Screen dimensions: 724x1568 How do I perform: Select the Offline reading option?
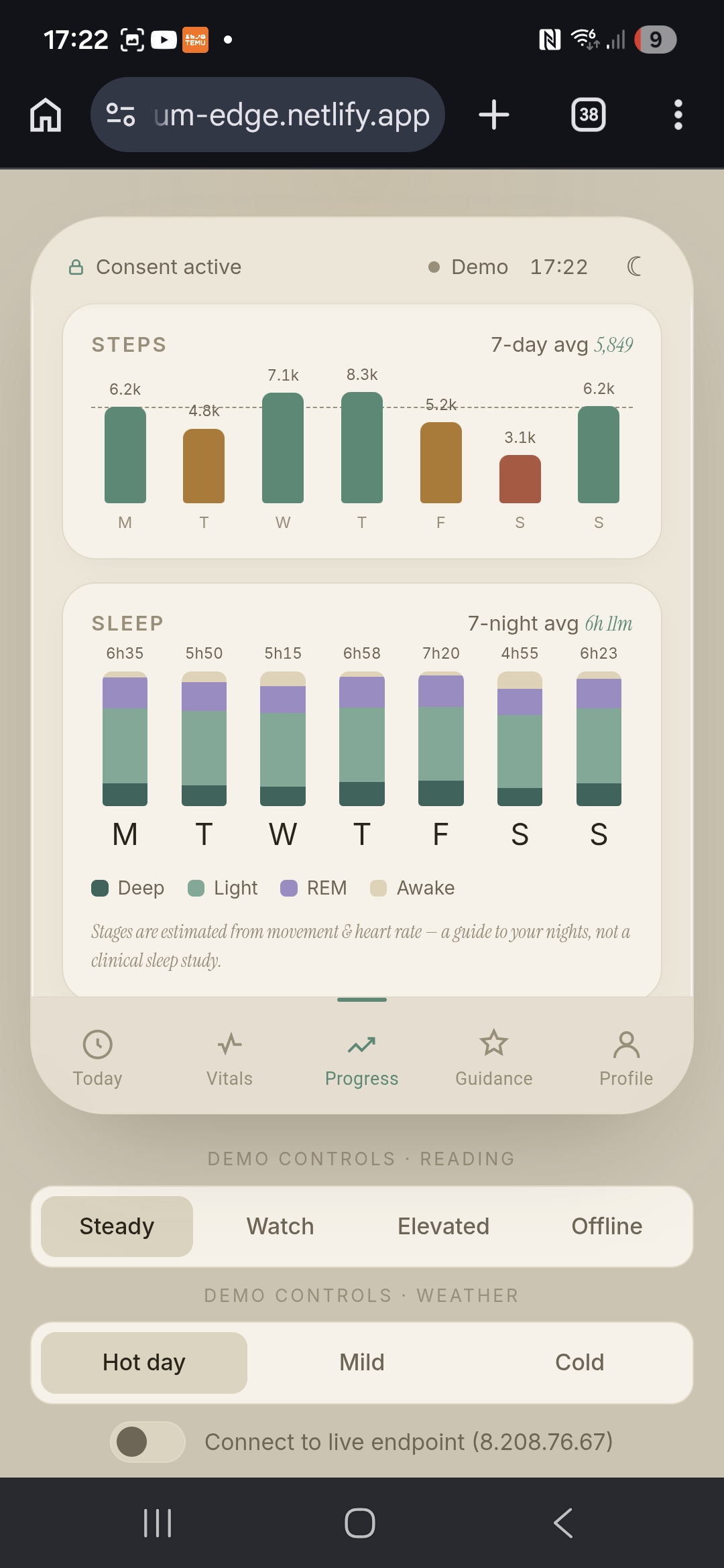click(607, 1226)
